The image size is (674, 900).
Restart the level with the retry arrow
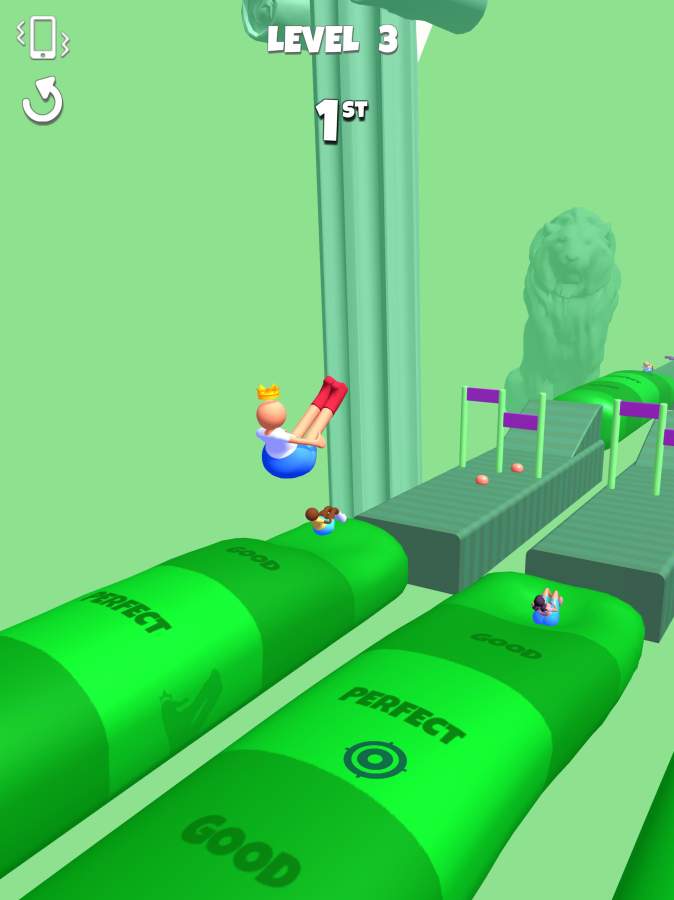pyautogui.click(x=43, y=102)
